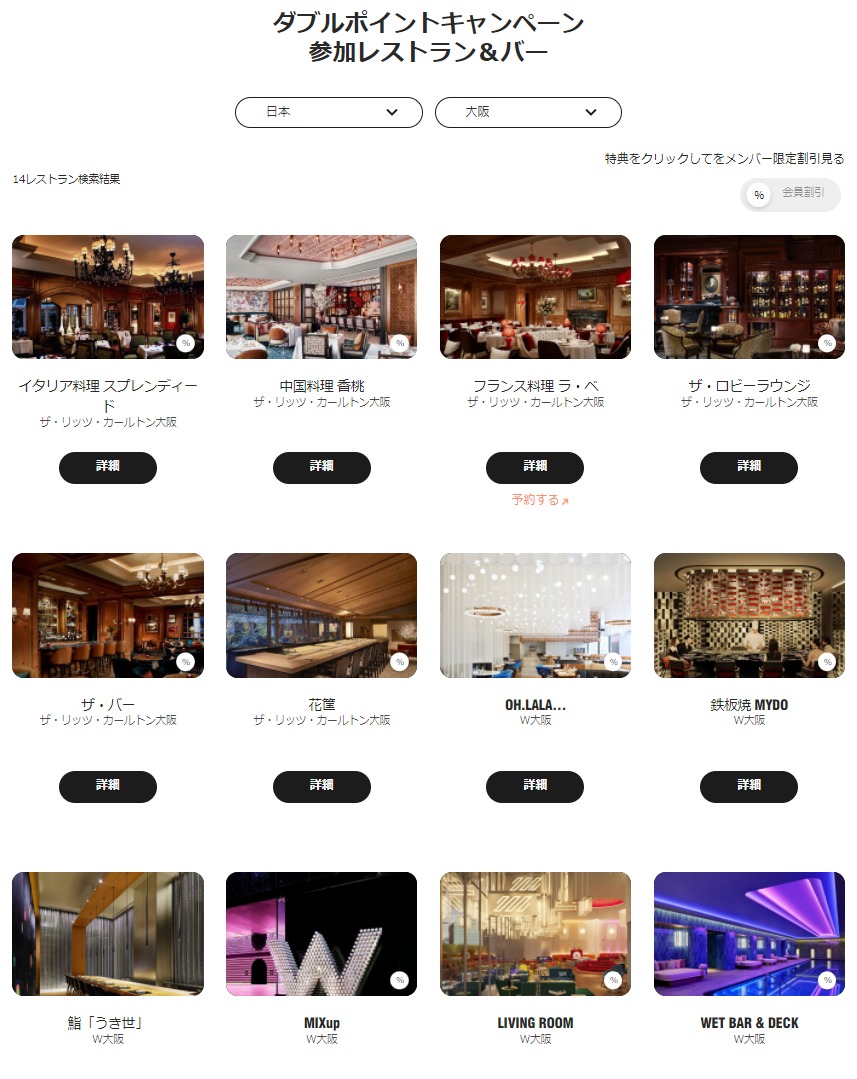Tap 詳細 for ザ・バー

click(x=108, y=786)
